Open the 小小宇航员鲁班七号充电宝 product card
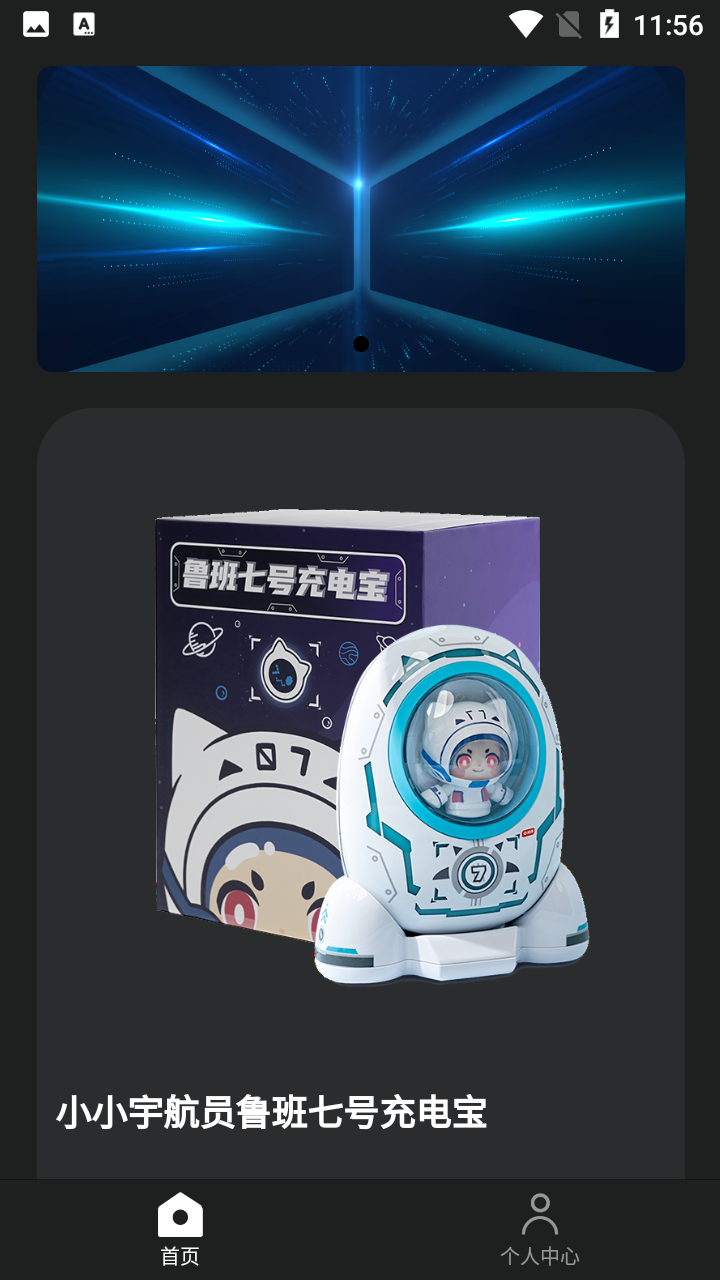Screen dimensions: 720x1280 [x=361, y=793]
